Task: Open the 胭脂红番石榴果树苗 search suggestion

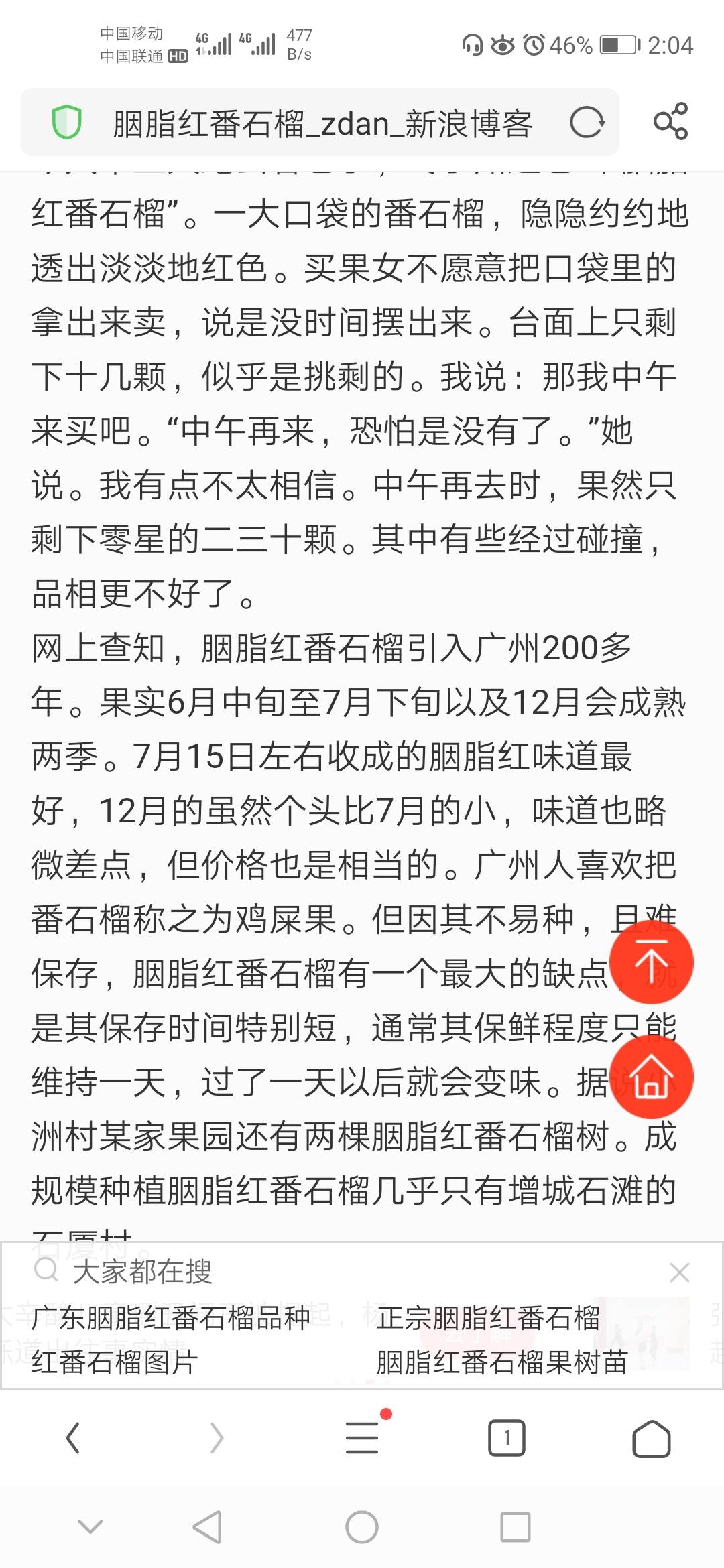Action: point(502,1362)
